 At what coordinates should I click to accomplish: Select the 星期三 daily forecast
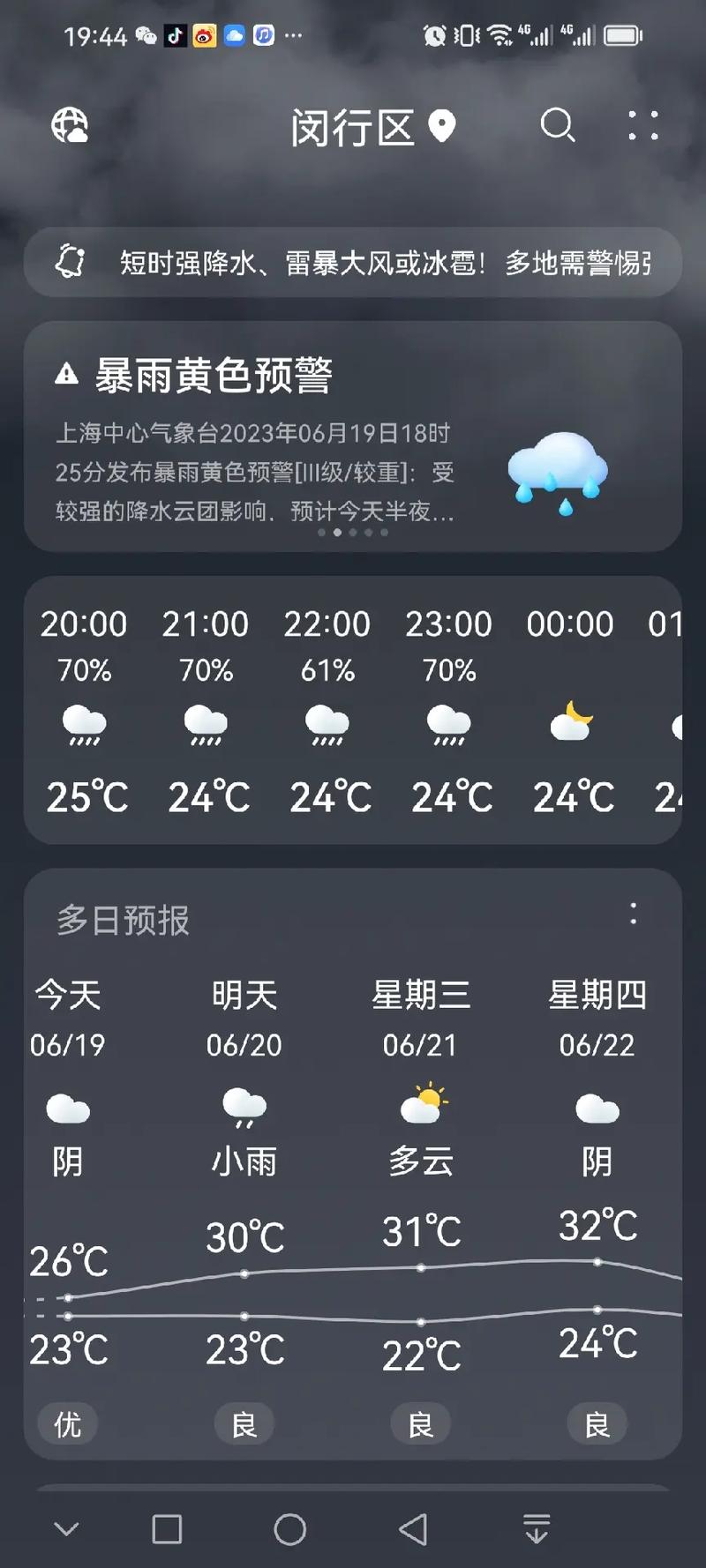421,995
